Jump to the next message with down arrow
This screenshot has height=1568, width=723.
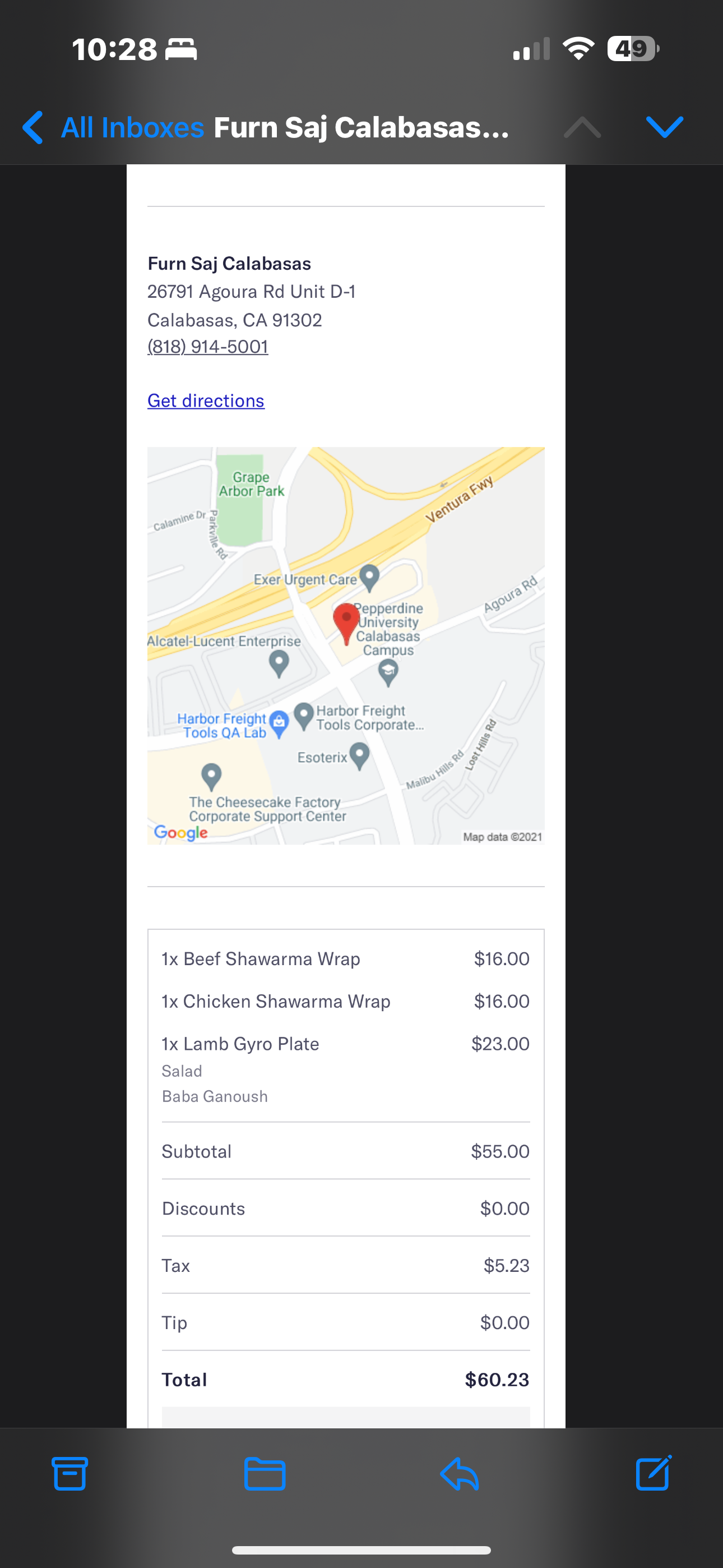point(664,127)
